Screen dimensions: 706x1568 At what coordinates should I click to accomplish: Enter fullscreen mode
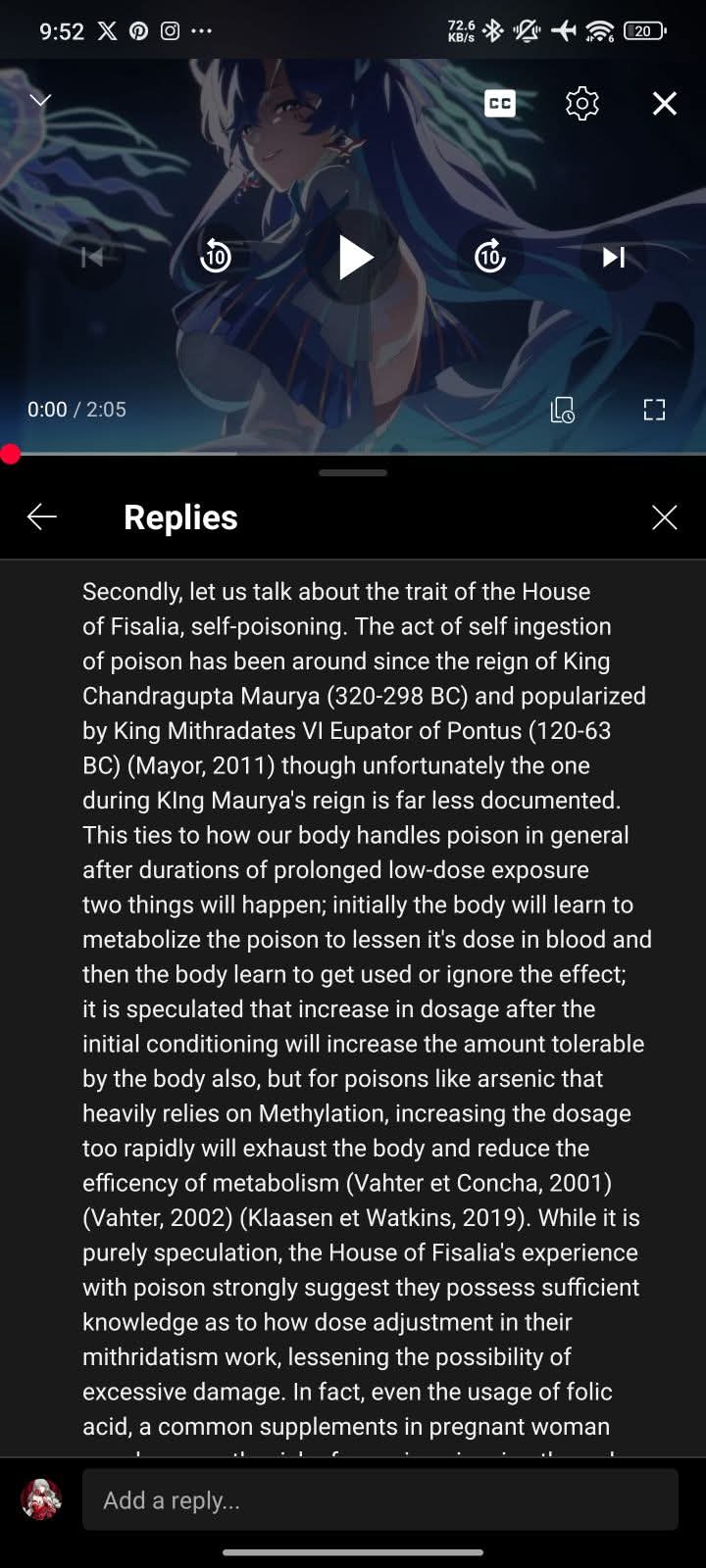(654, 410)
